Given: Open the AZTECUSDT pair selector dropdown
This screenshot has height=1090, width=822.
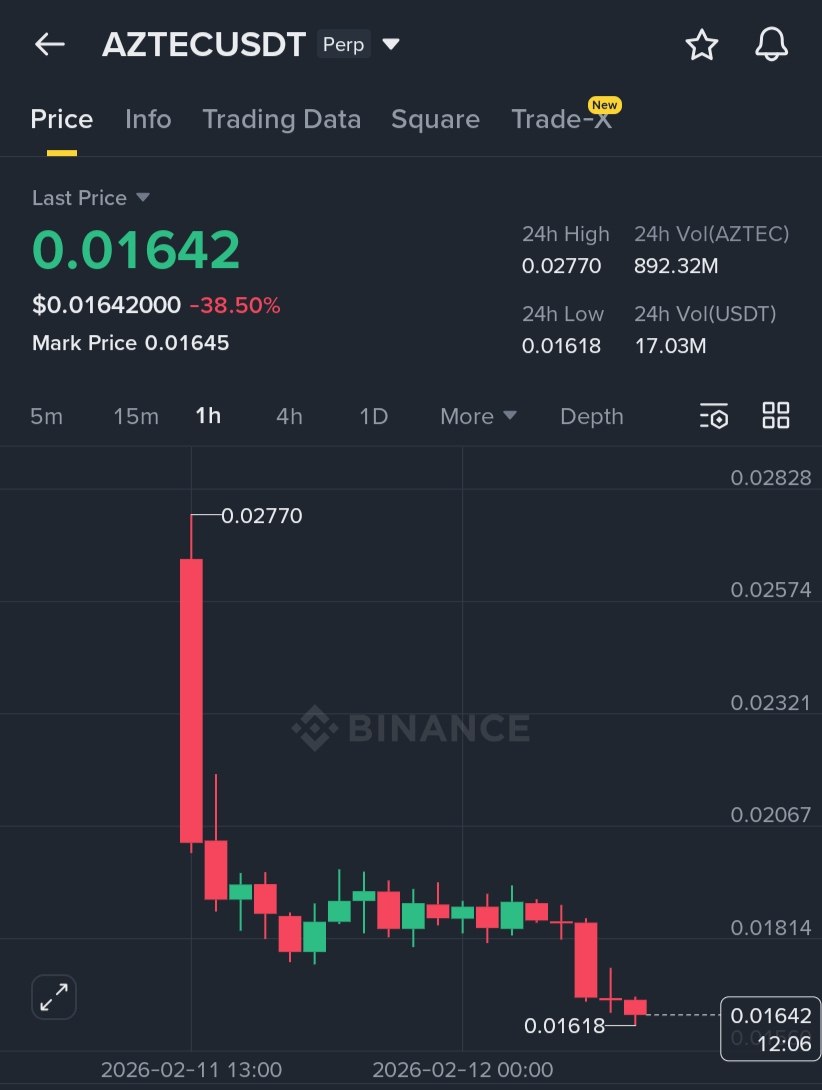Looking at the screenshot, I should click(391, 45).
